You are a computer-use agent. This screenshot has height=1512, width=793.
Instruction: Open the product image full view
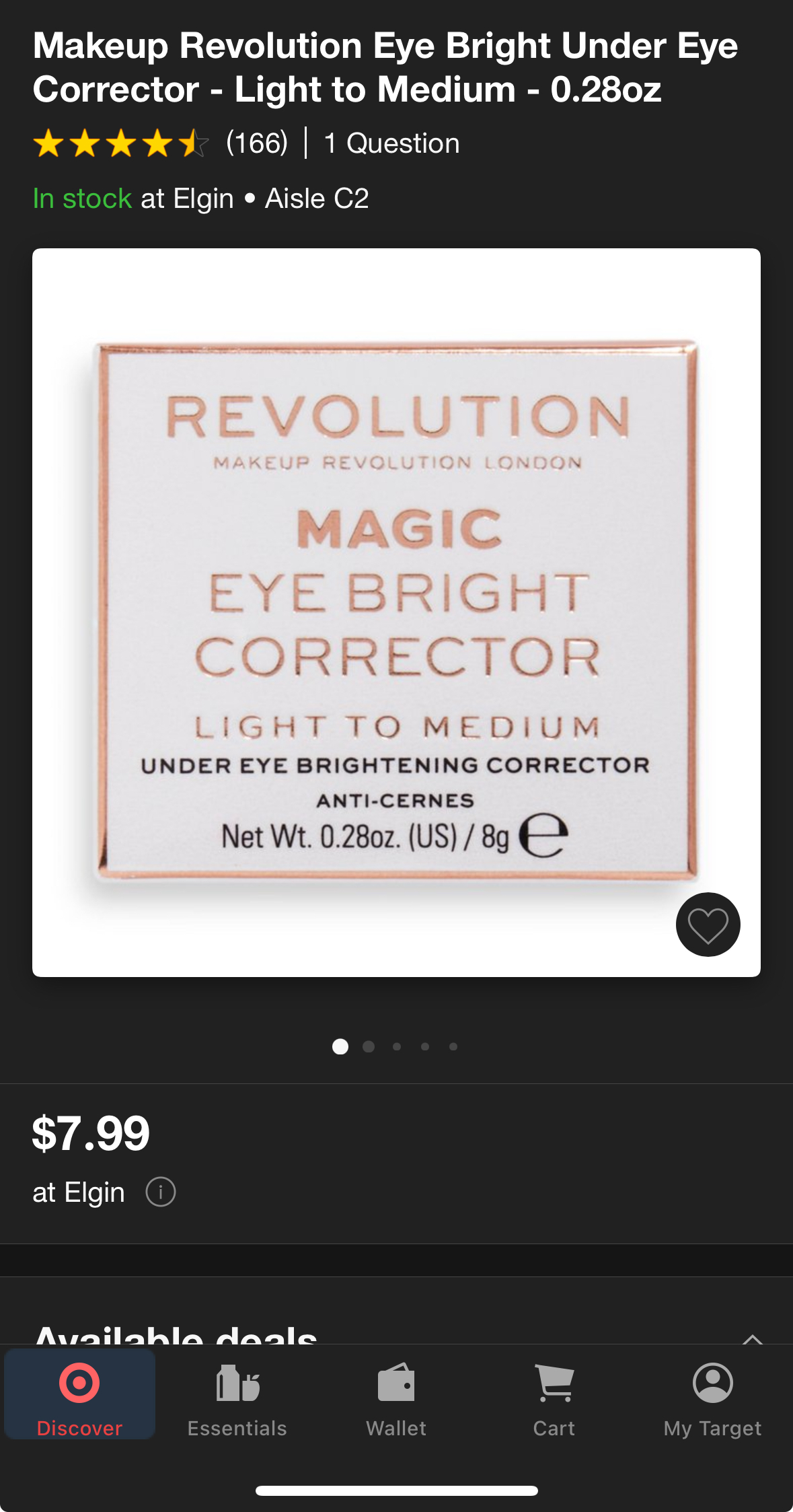tap(396, 612)
